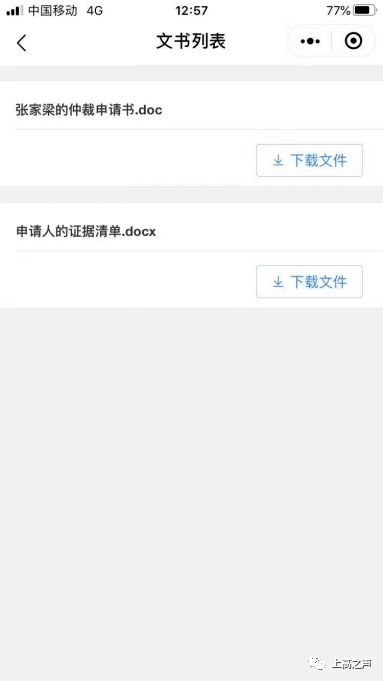This screenshot has width=383, height=681.
Task: Download 张家梁的仲裁申请书.doc file
Action: click(309, 161)
